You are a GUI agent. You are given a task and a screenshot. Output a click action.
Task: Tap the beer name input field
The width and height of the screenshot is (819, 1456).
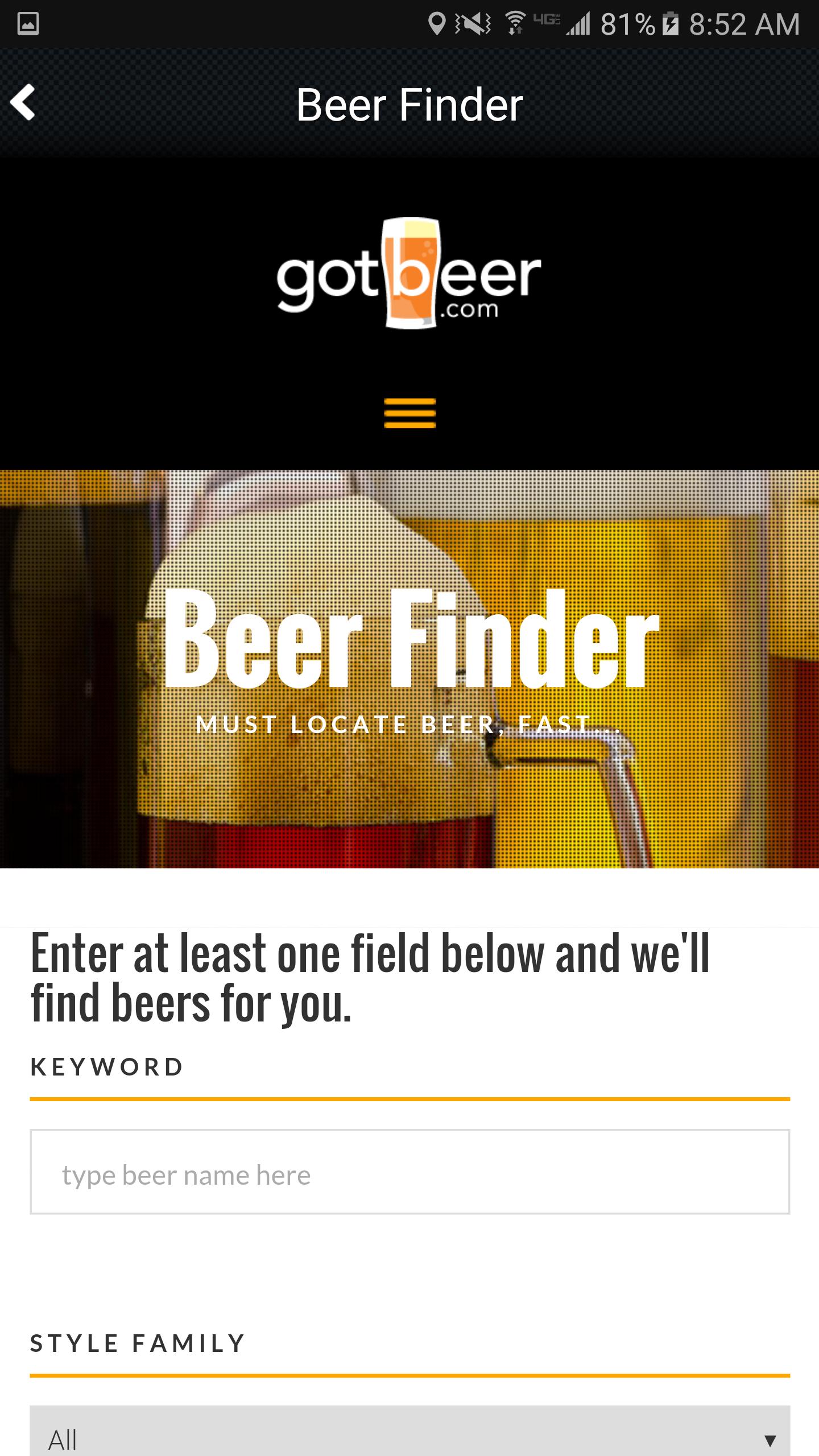coord(409,1173)
